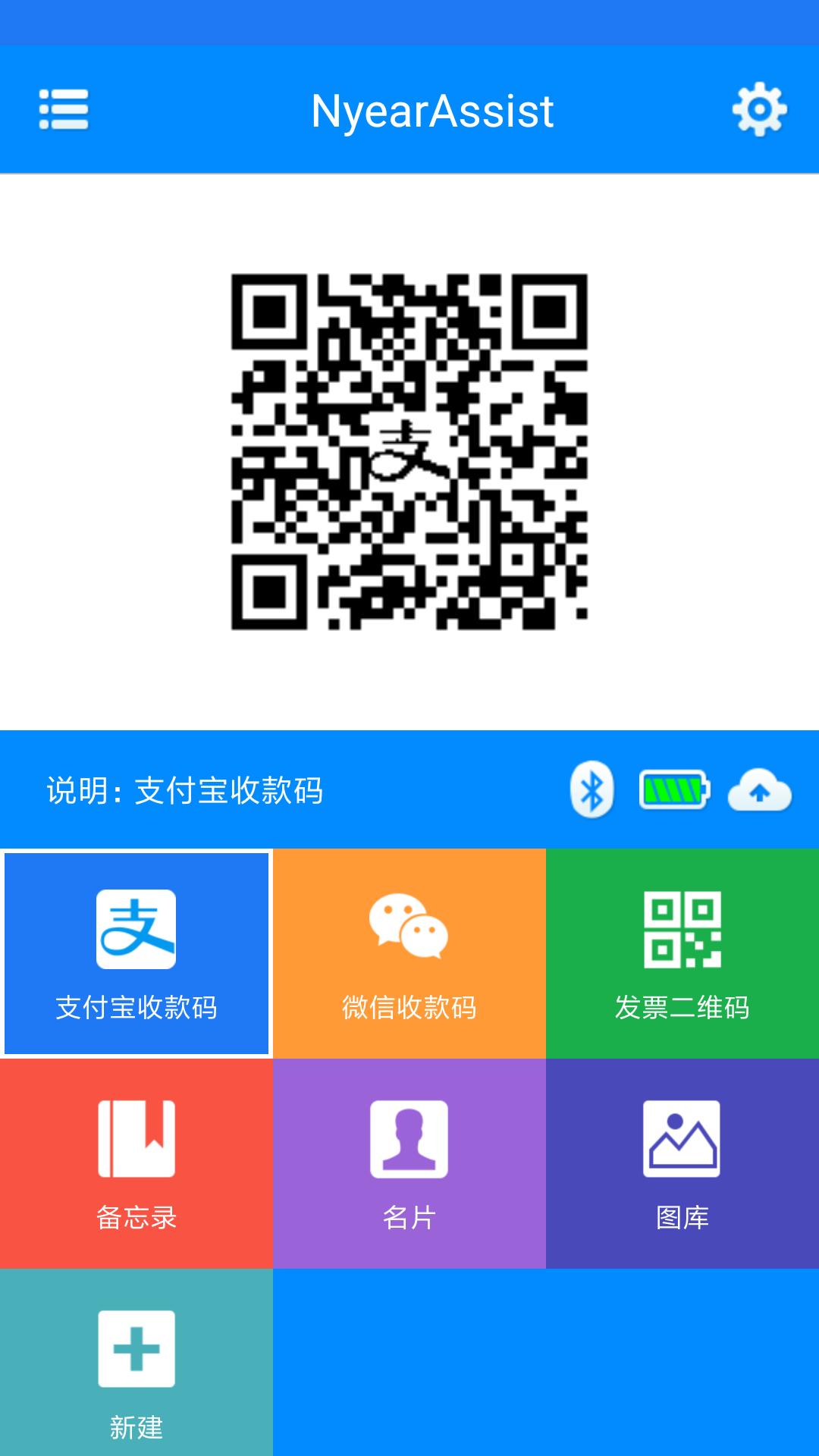Open the list menu icon

(64, 110)
